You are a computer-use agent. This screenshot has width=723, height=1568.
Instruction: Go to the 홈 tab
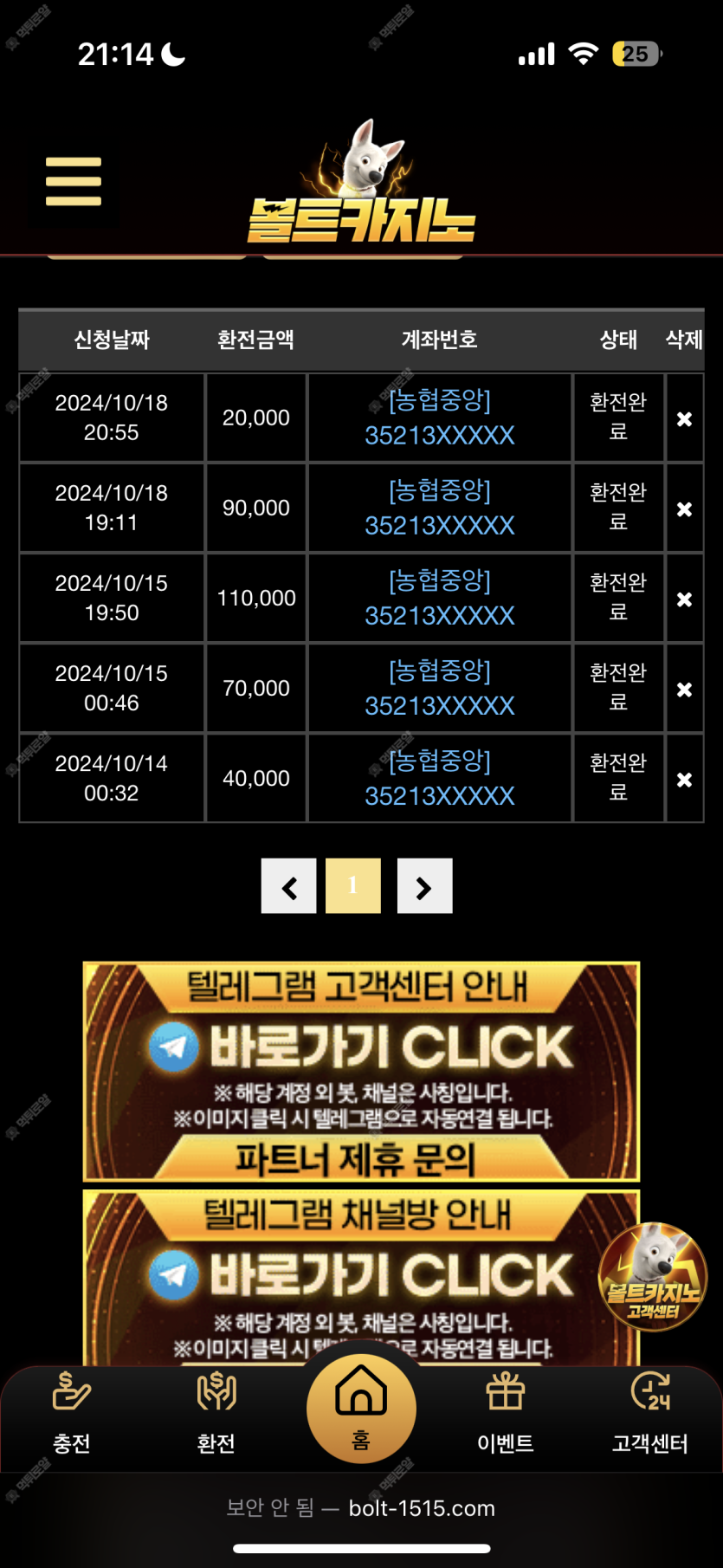361,1408
